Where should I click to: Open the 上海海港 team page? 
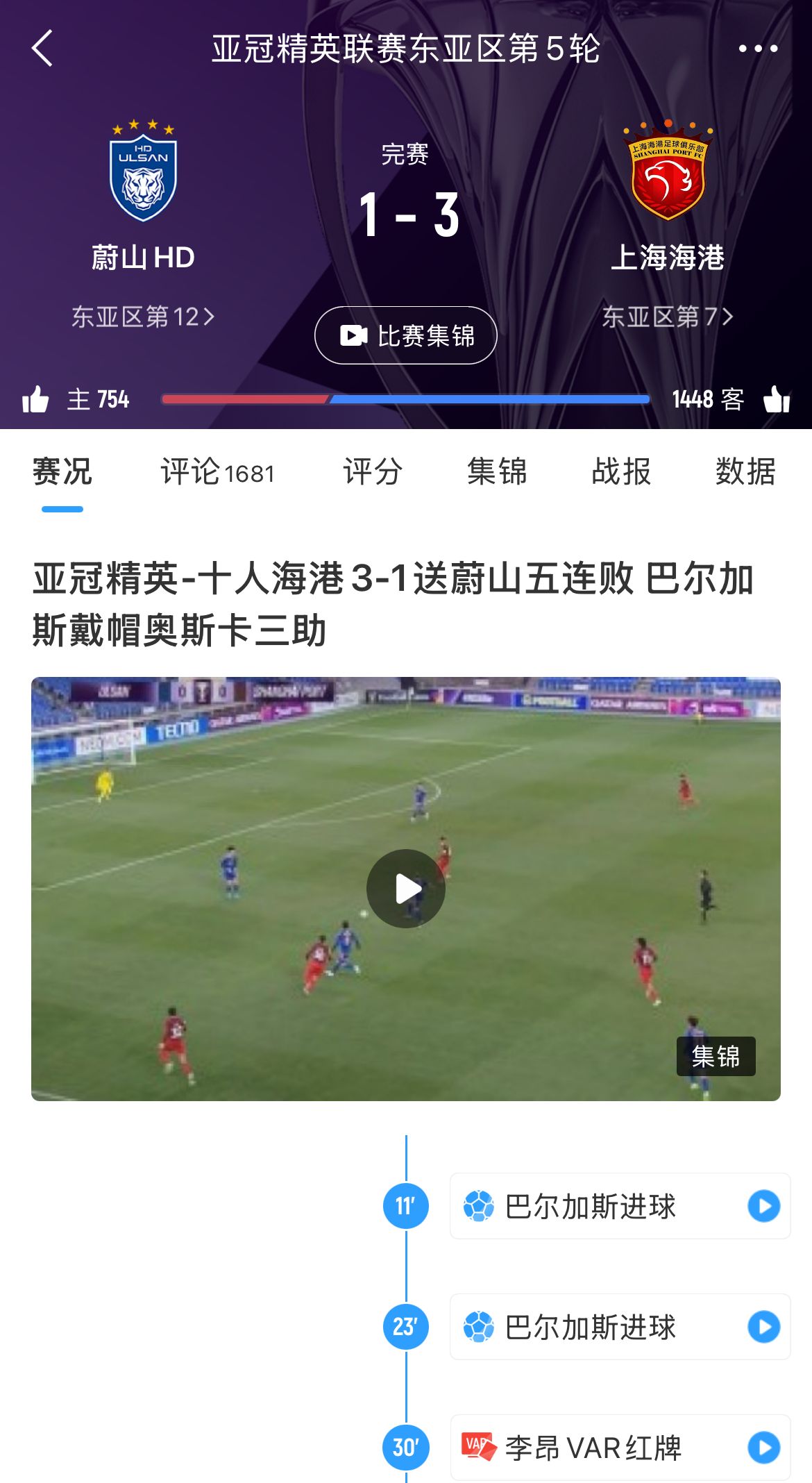668,194
